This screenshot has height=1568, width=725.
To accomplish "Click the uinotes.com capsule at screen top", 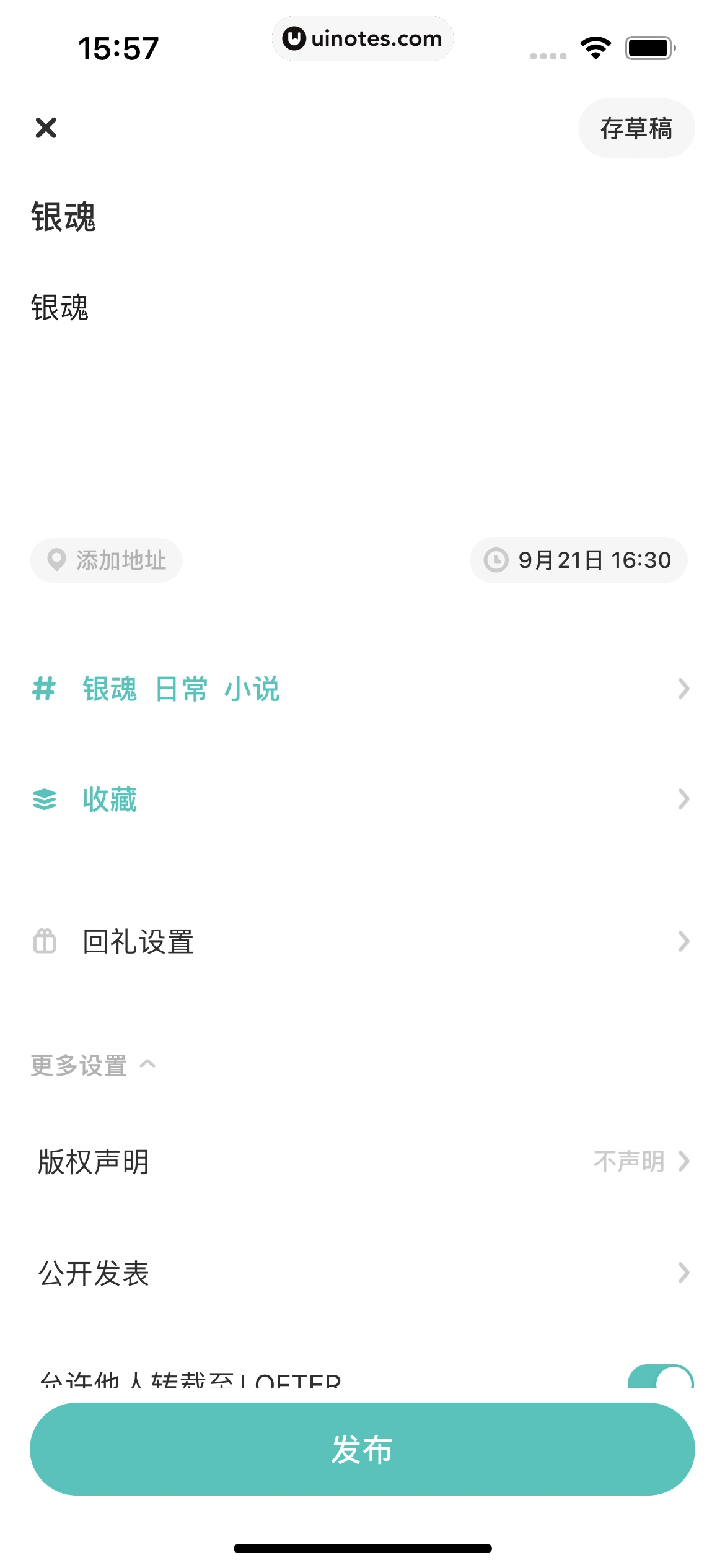I will (x=362, y=38).
